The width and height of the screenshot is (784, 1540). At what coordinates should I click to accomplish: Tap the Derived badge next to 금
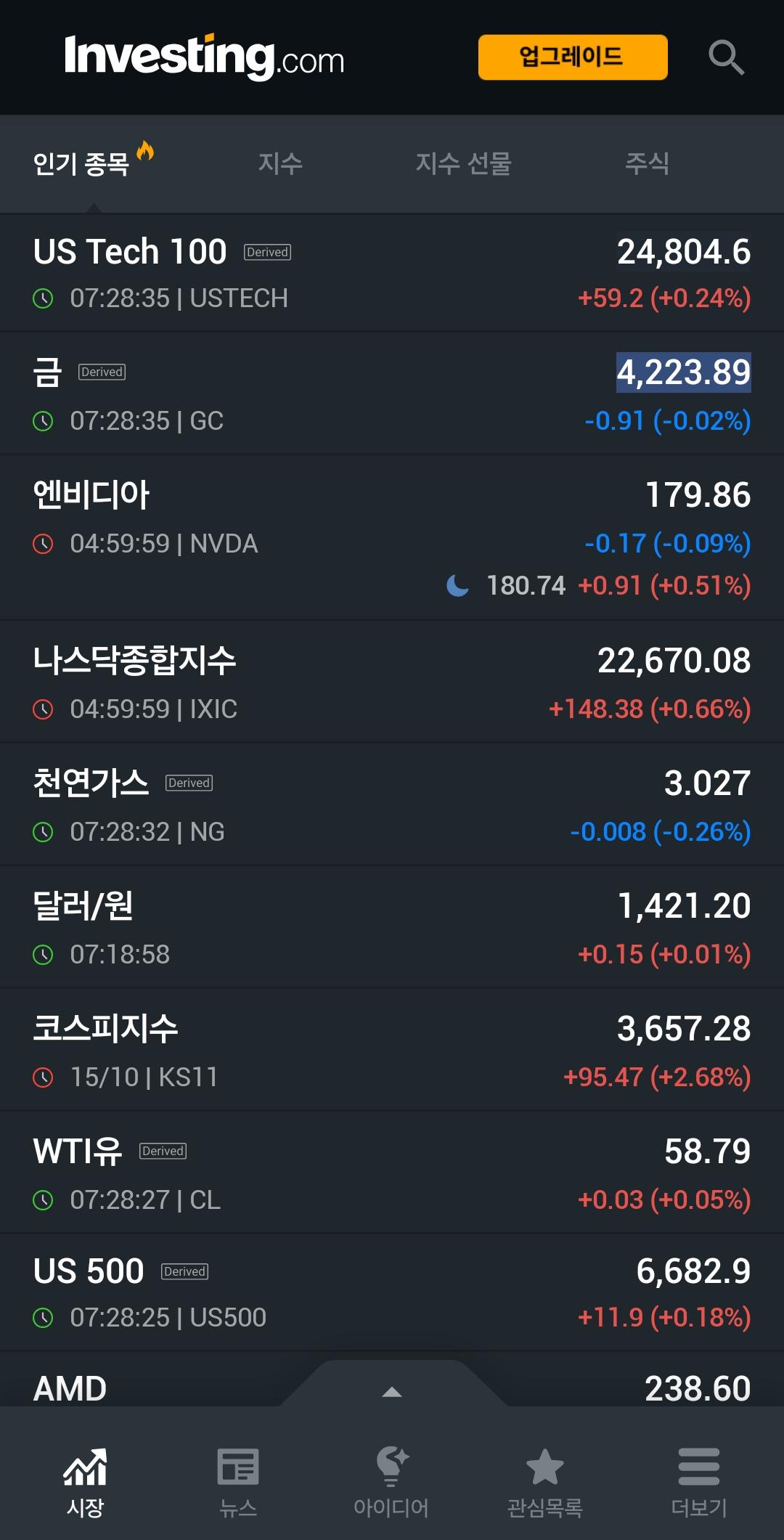pos(102,371)
